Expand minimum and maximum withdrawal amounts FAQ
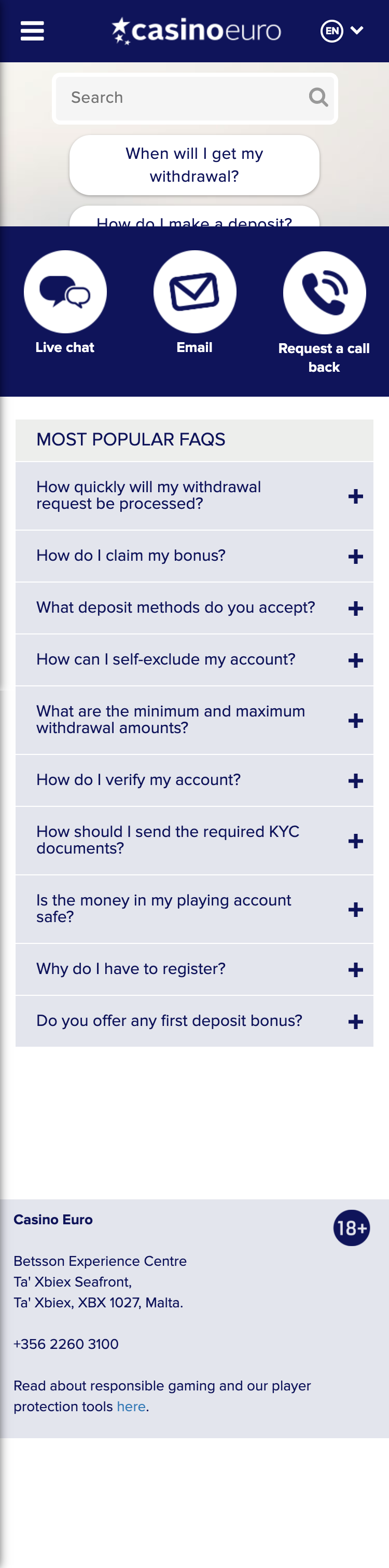 (195, 720)
